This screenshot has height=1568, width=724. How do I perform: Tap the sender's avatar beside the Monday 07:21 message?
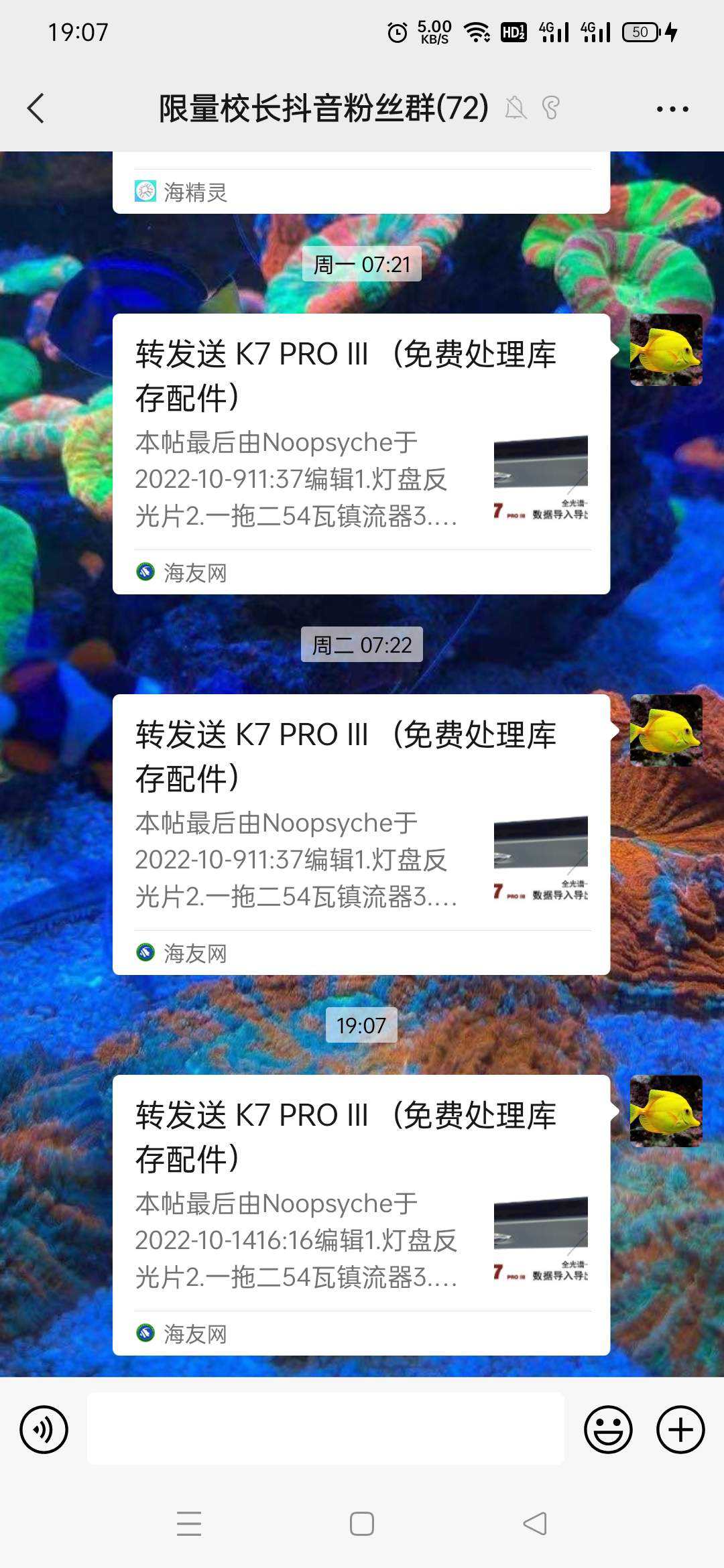[x=666, y=350]
